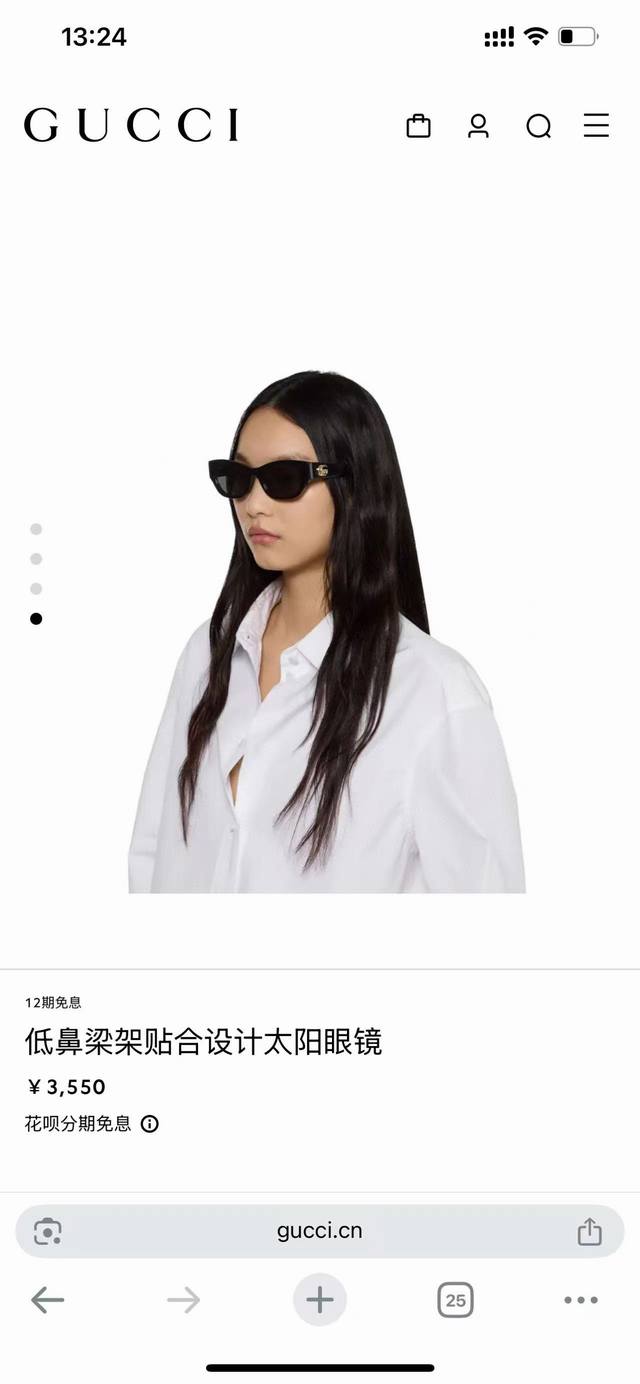
Task: Go to the Gucci homepage via logo
Action: 131,126
